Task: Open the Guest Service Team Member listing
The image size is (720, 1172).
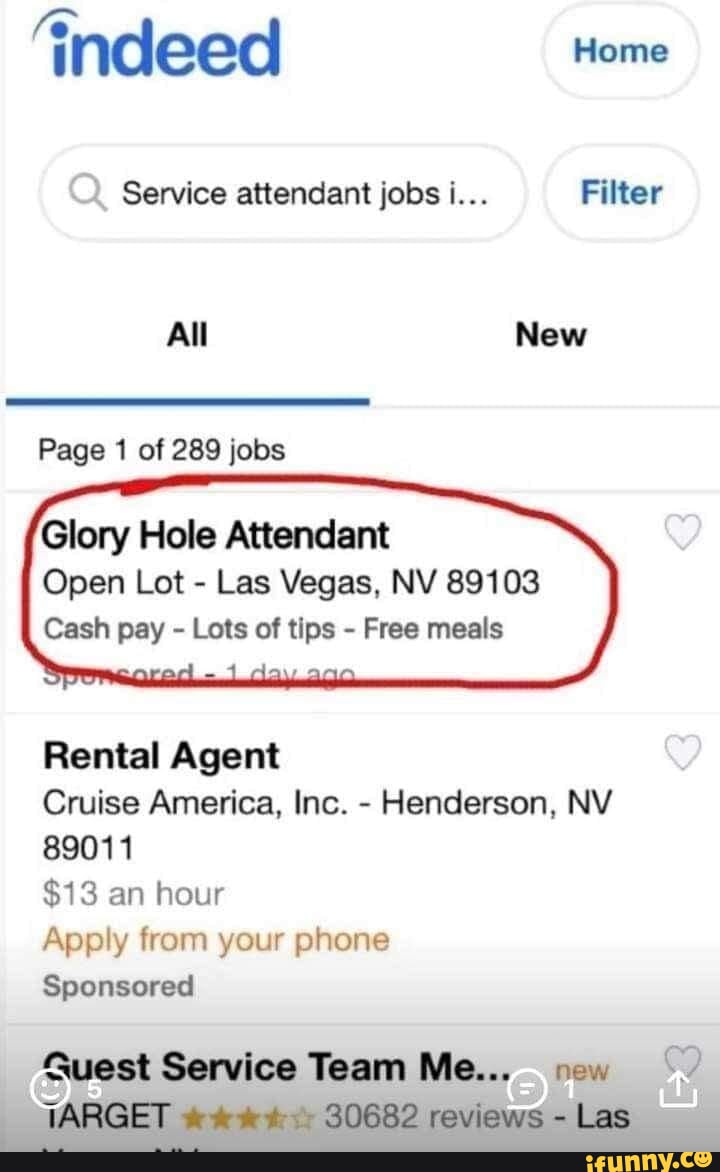Action: click(270, 1068)
